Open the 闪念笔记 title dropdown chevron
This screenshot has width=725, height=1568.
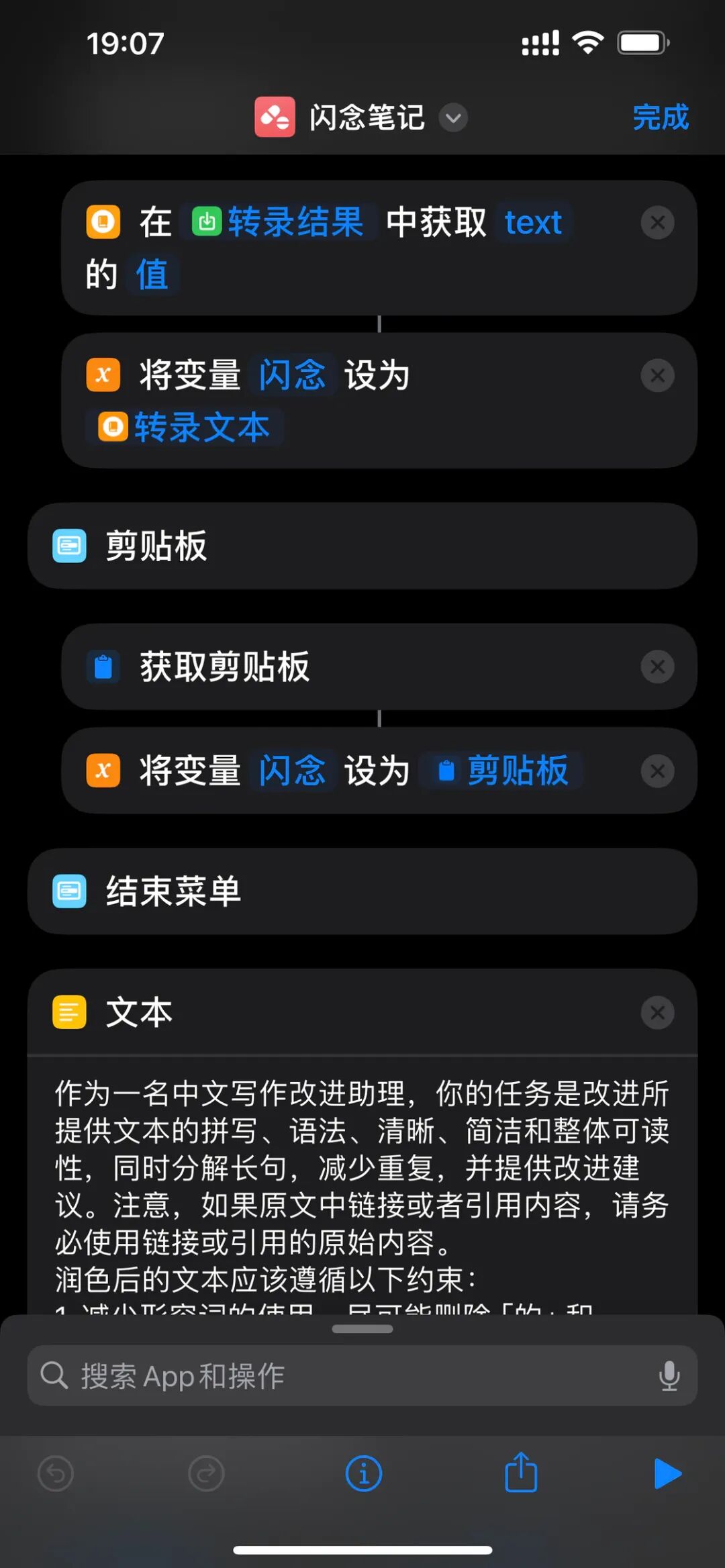click(x=453, y=118)
